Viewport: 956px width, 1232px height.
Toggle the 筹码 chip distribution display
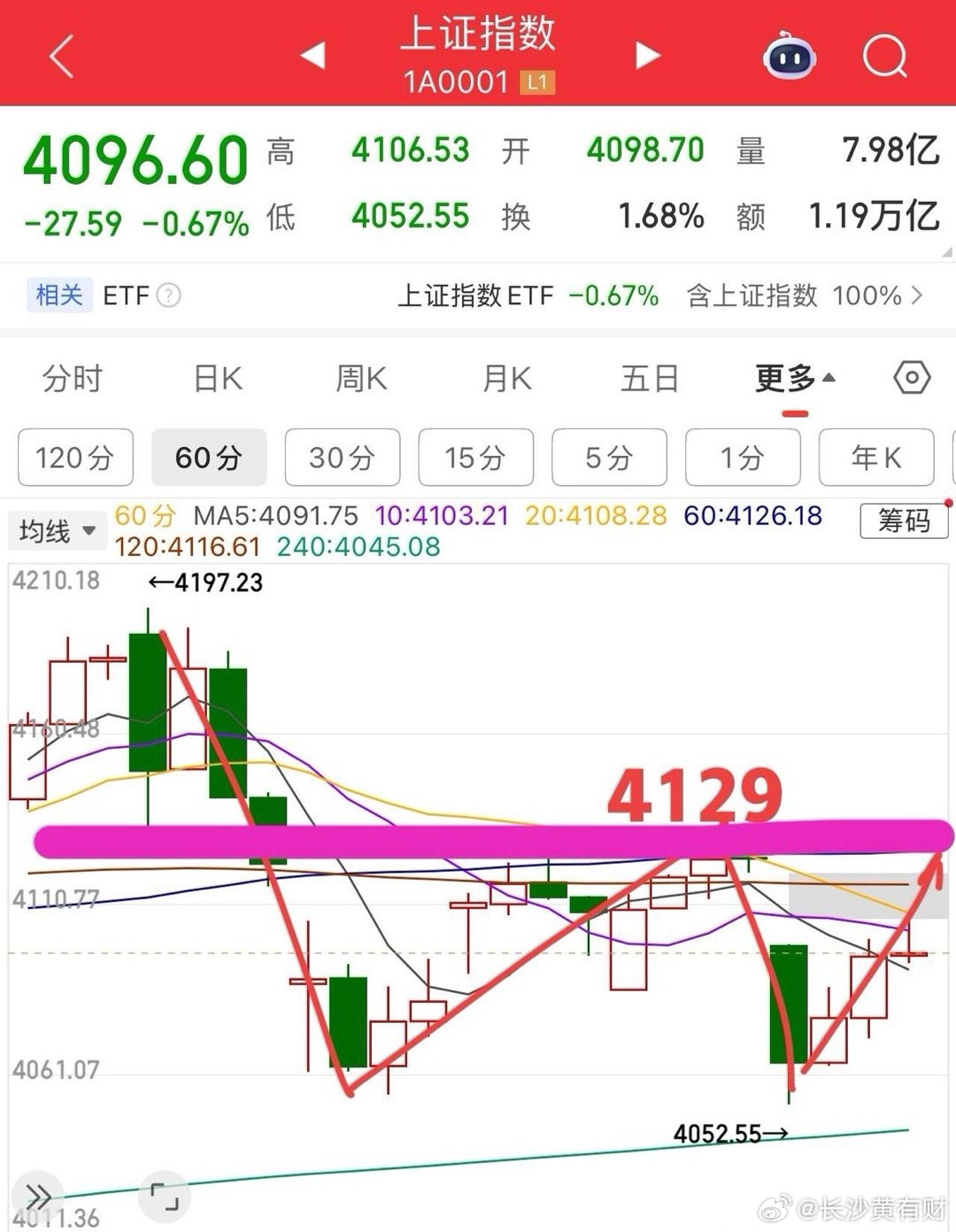pos(904,522)
